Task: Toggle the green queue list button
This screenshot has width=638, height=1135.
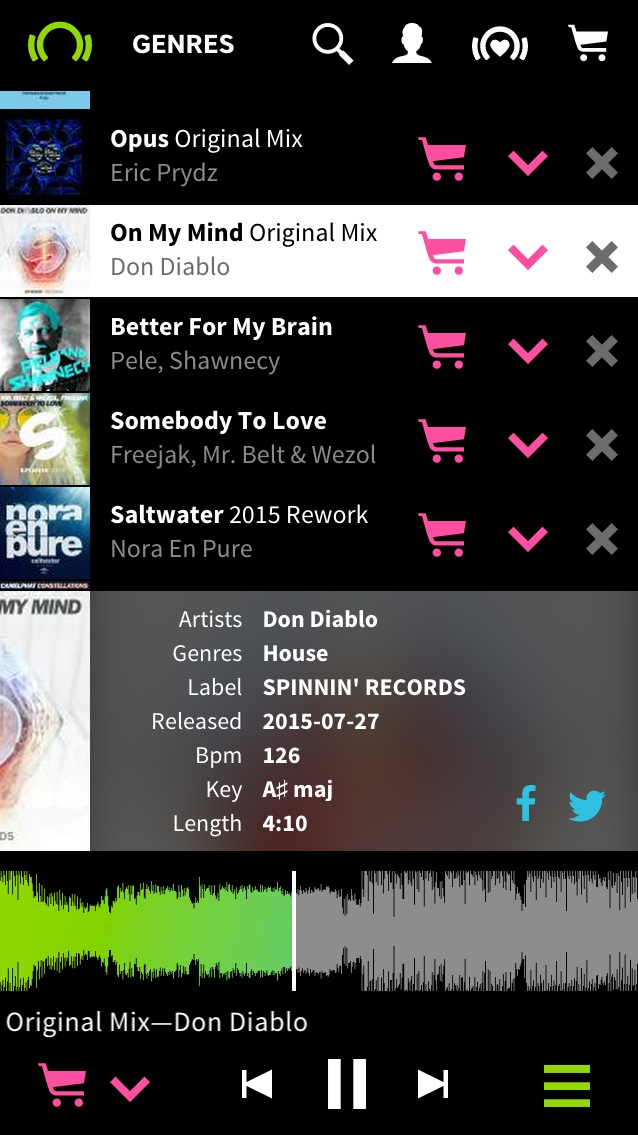Action: [x=566, y=1085]
